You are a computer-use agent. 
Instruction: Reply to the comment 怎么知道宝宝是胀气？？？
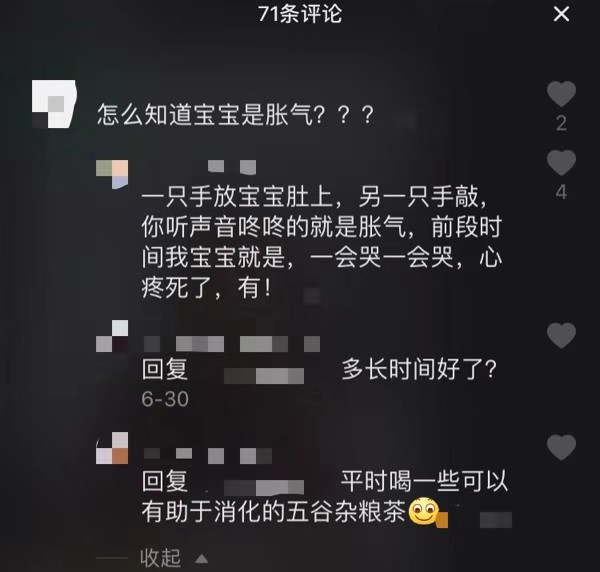click(x=235, y=114)
